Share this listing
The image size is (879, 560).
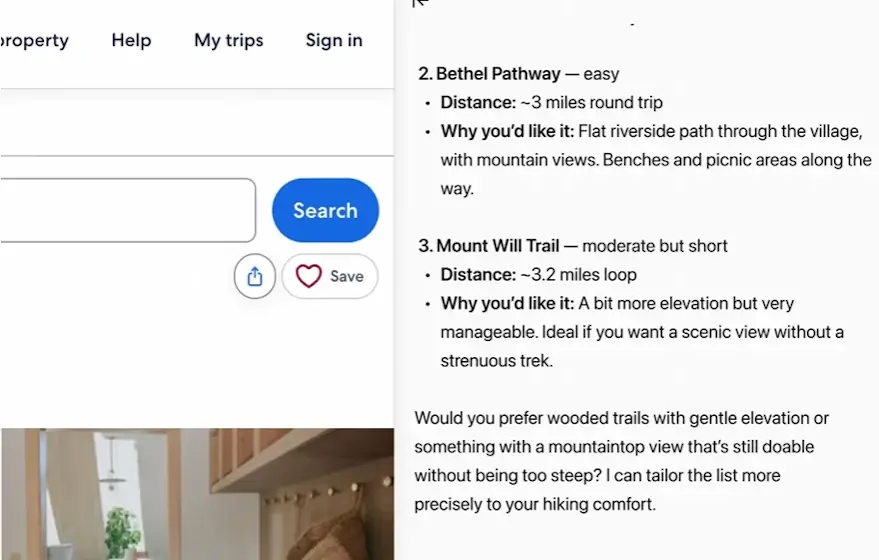click(x=254, y=277)
